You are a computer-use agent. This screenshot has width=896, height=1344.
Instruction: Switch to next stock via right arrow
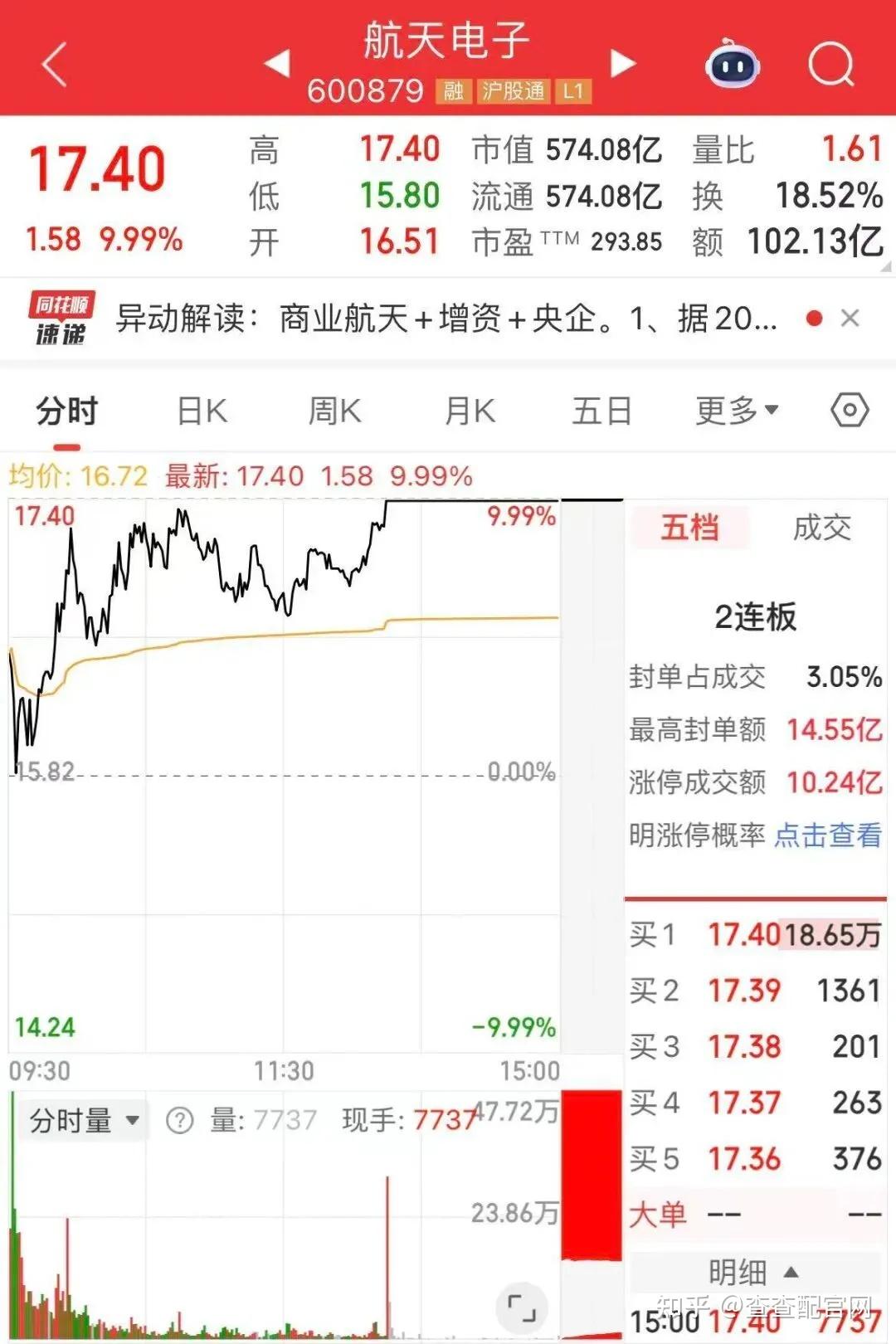(x=624, y=62)
